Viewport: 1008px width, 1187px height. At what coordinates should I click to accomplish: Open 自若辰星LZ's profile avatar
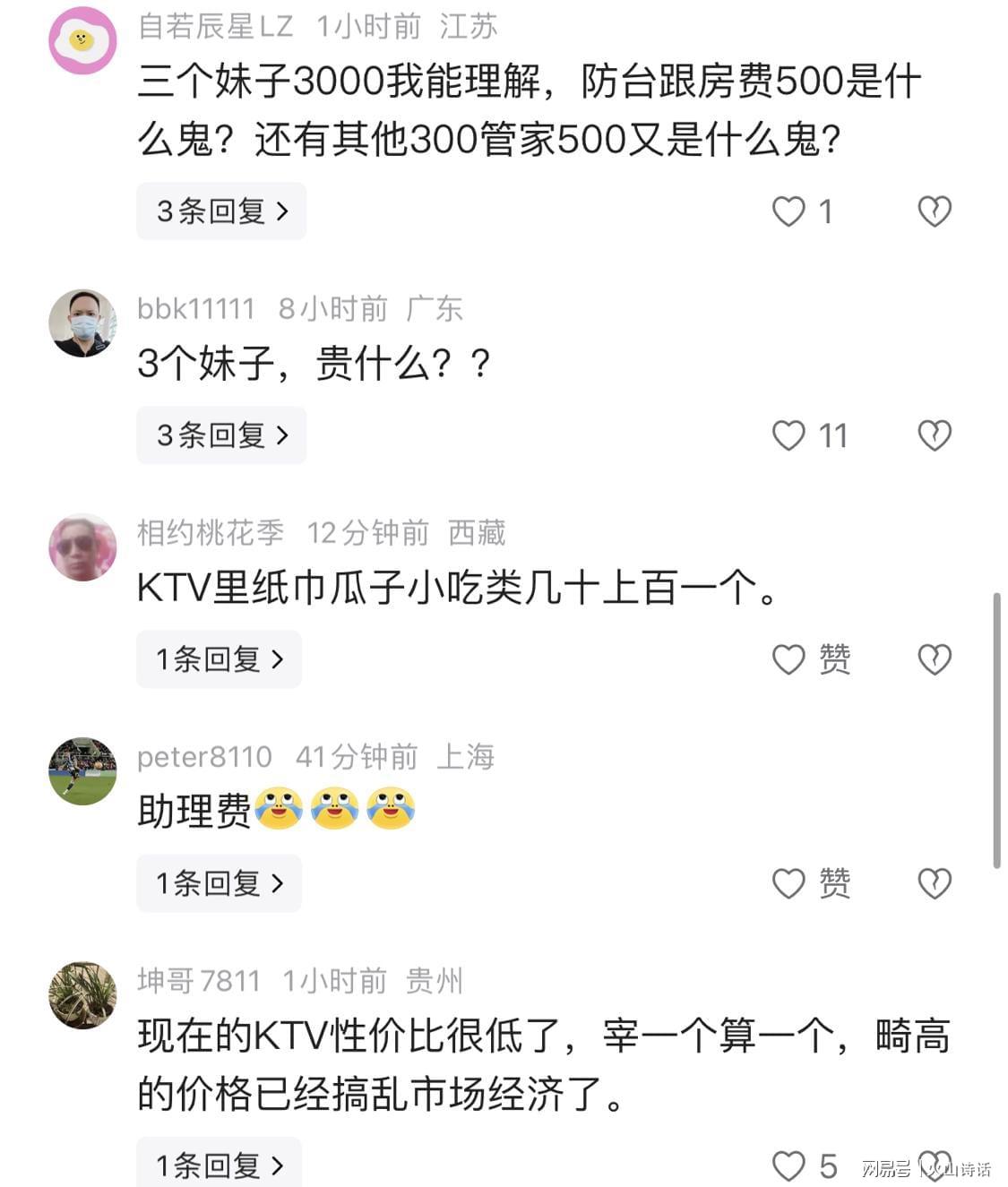tap(82, 40)
